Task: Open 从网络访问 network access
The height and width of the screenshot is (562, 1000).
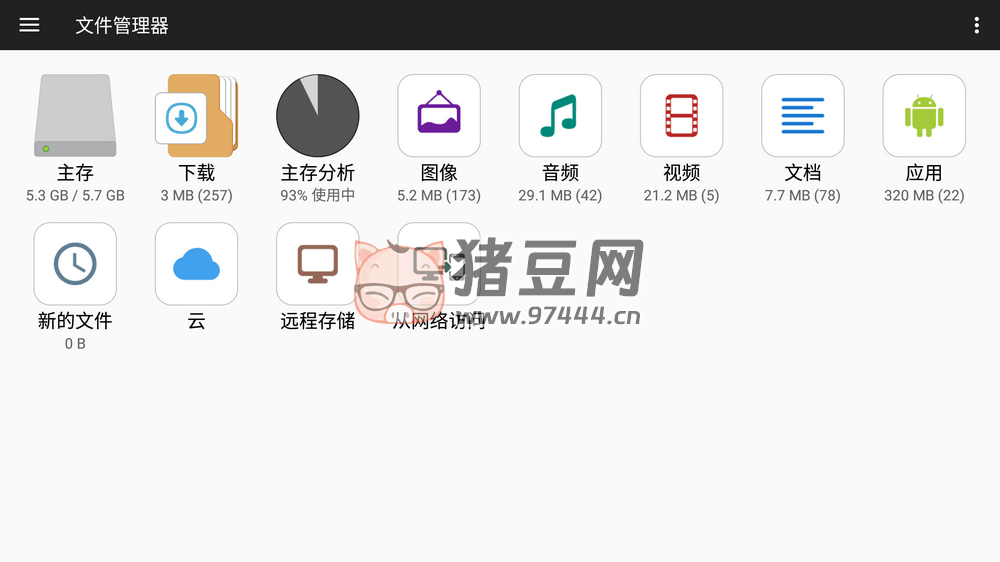Action: [x=439, y=264]
